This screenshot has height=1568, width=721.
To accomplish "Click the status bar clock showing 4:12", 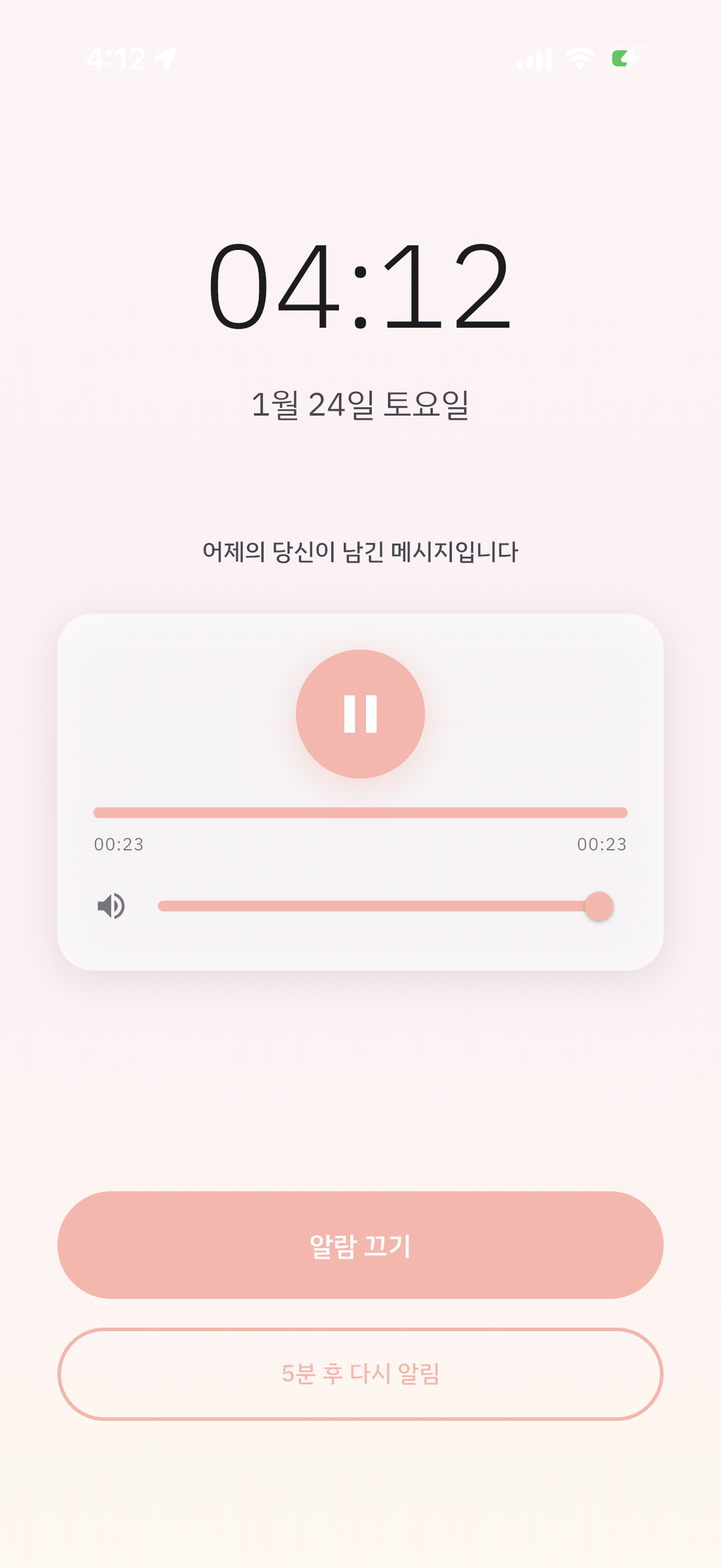I will click(x=117, y=57).
